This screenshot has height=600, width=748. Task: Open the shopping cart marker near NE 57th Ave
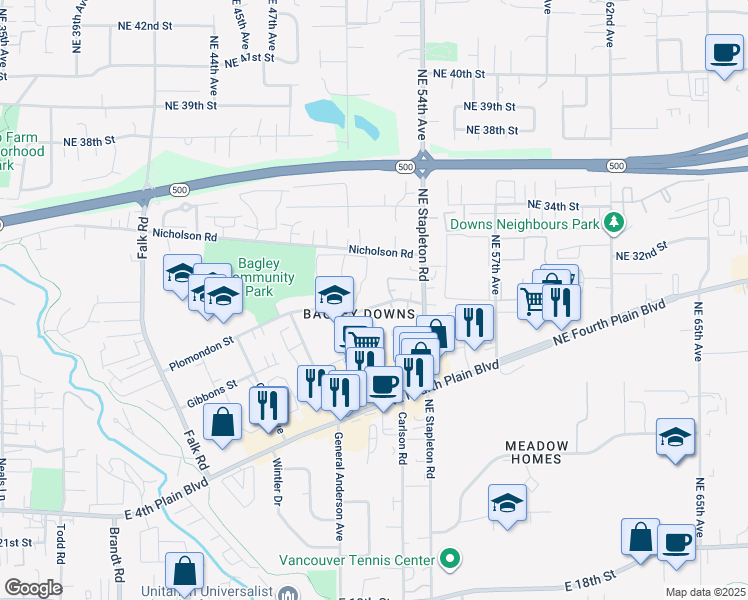coord(533,299)
